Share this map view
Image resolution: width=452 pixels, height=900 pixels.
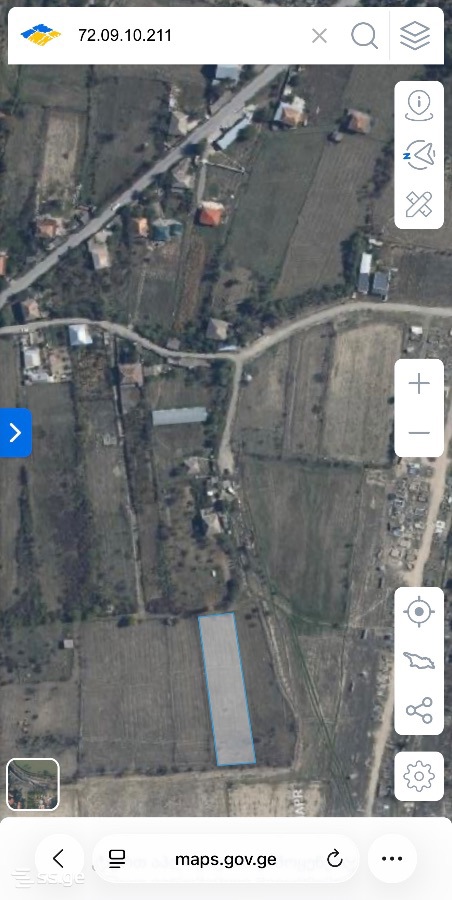pyautogui.click(x=419, y=710)
